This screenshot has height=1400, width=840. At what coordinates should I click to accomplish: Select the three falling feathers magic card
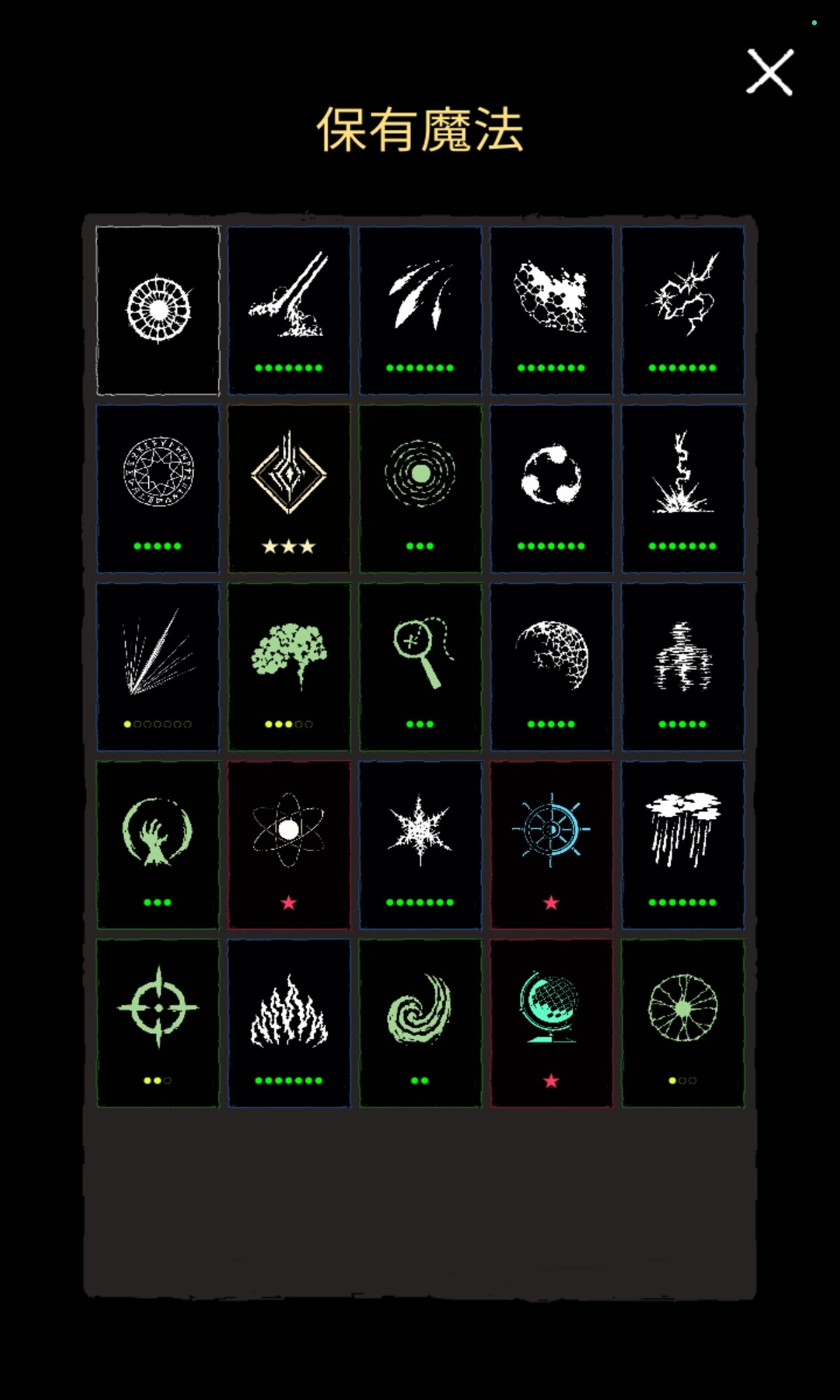[x=420, y=310]
